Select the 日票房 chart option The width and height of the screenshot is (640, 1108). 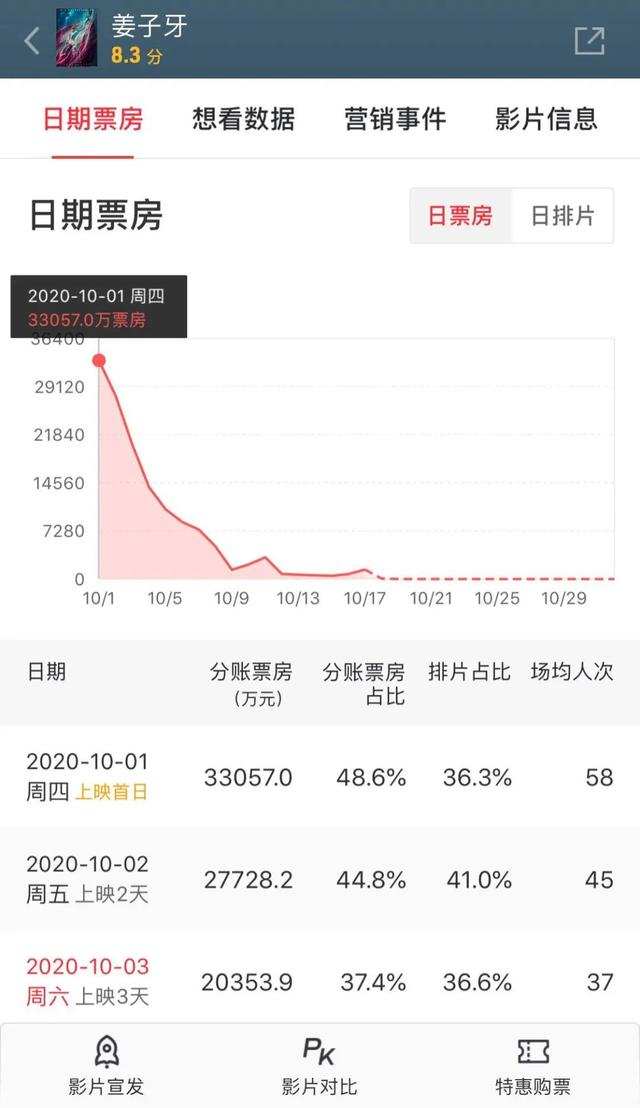460,216
